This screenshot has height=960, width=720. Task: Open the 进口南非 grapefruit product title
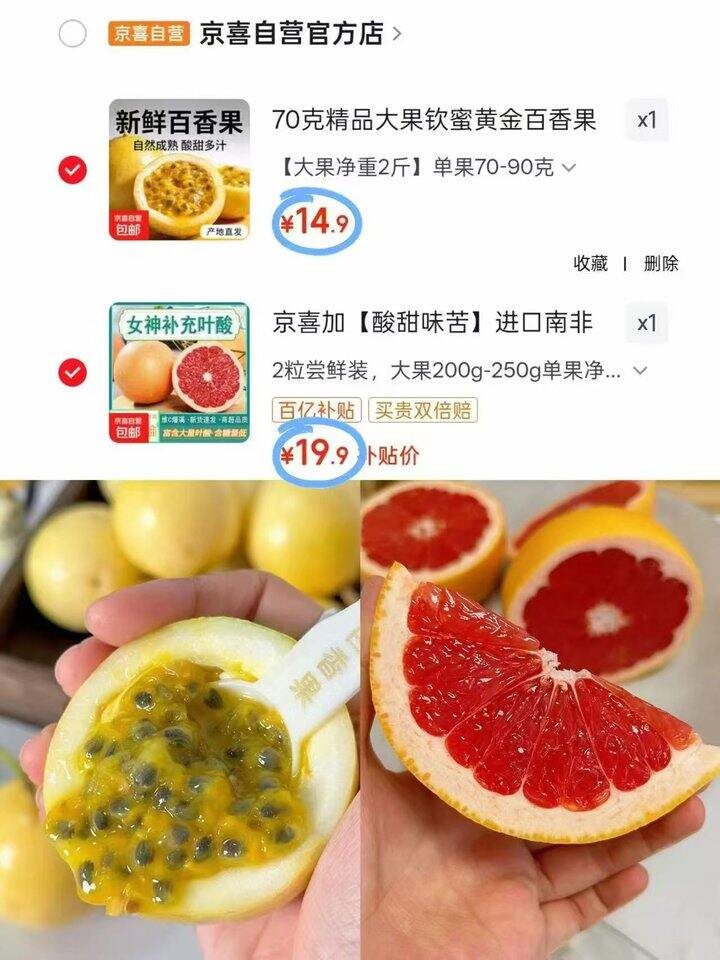435,320
